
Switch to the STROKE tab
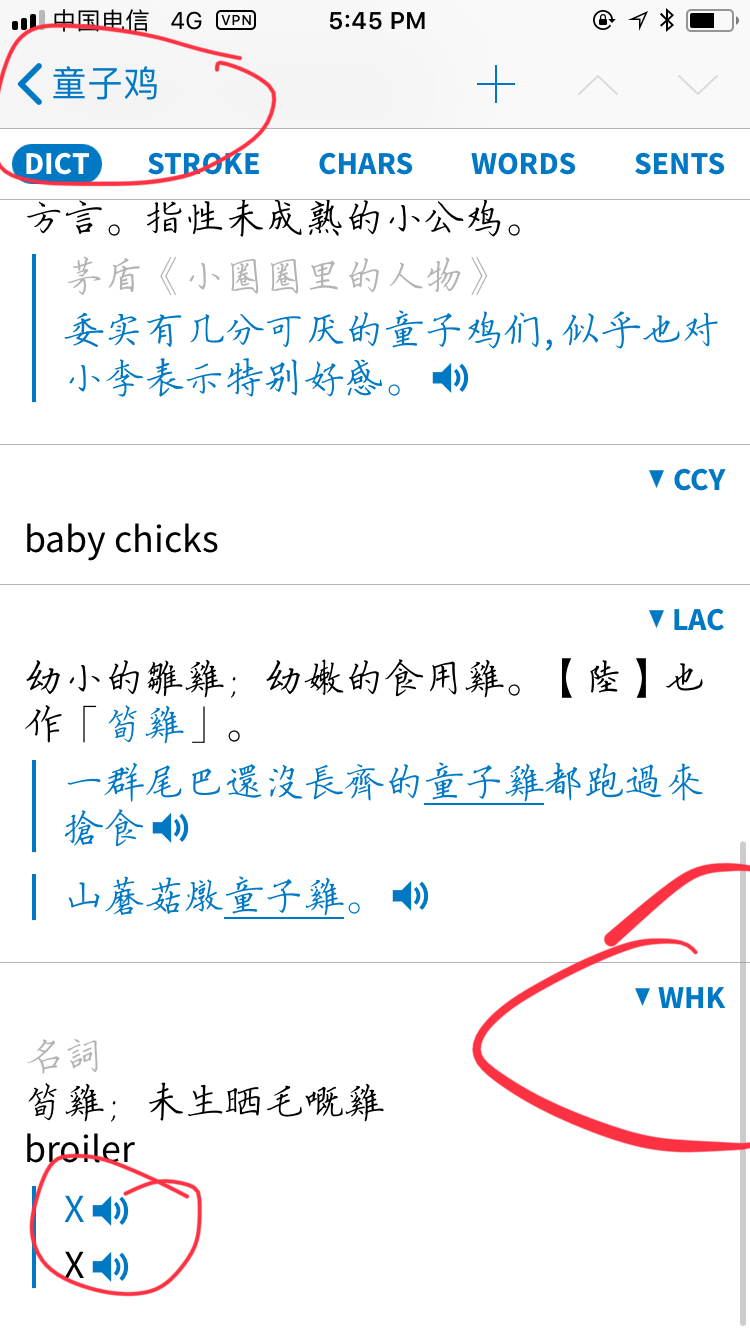[203, 164]
